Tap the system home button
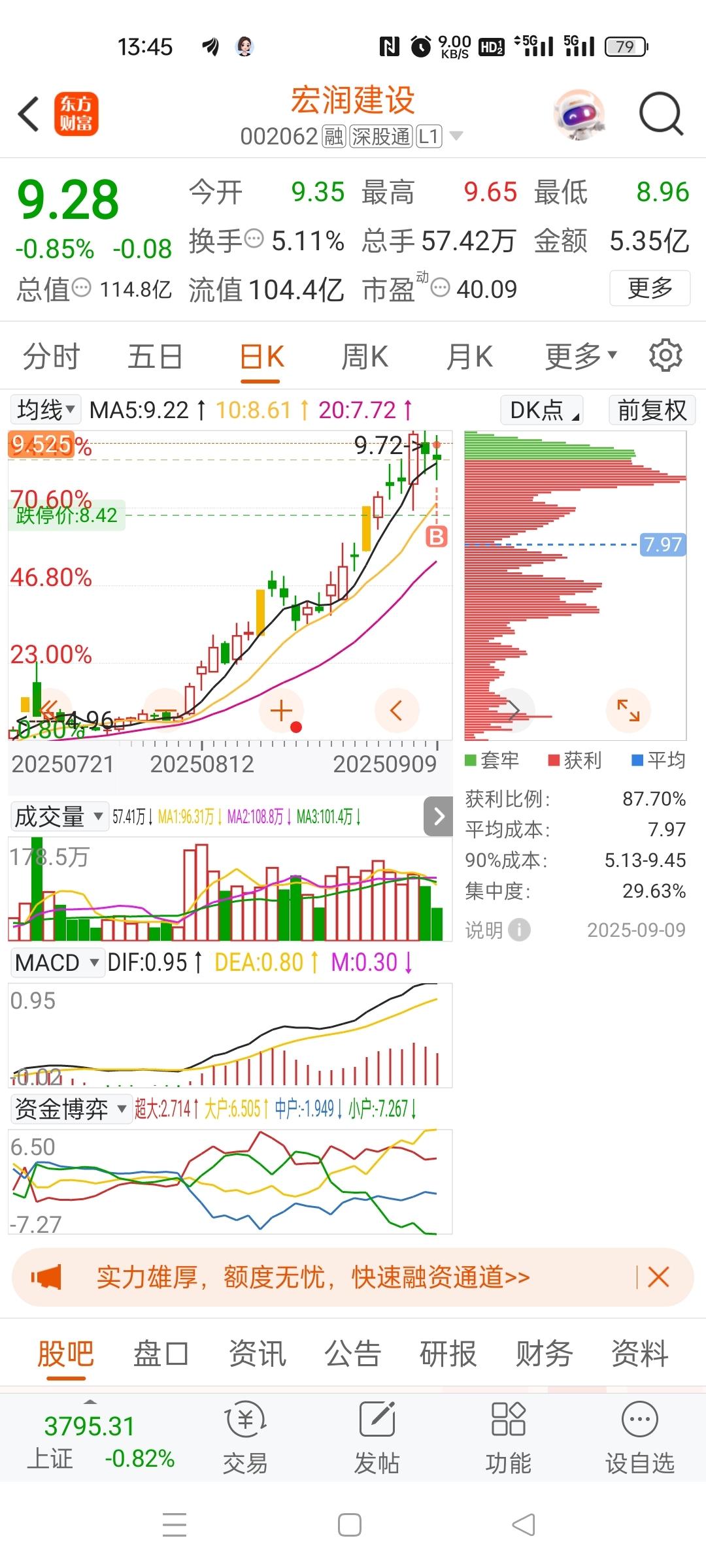This screenshot has width=706, height=1568. tap(350, 1525)
